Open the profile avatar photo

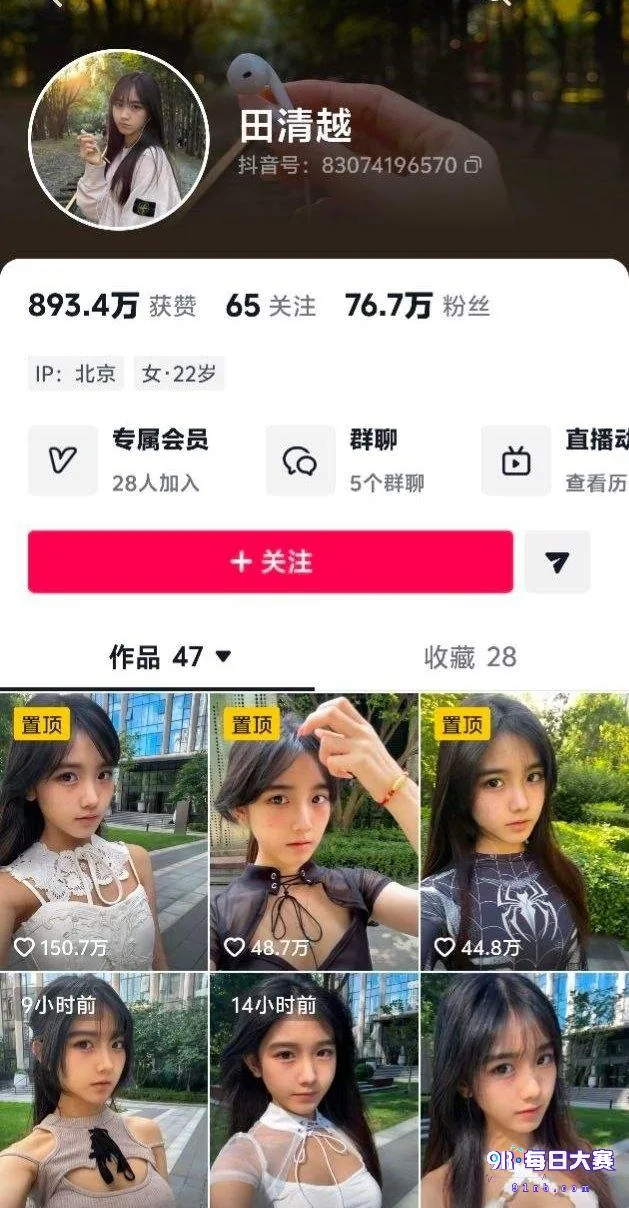(118, 139)
